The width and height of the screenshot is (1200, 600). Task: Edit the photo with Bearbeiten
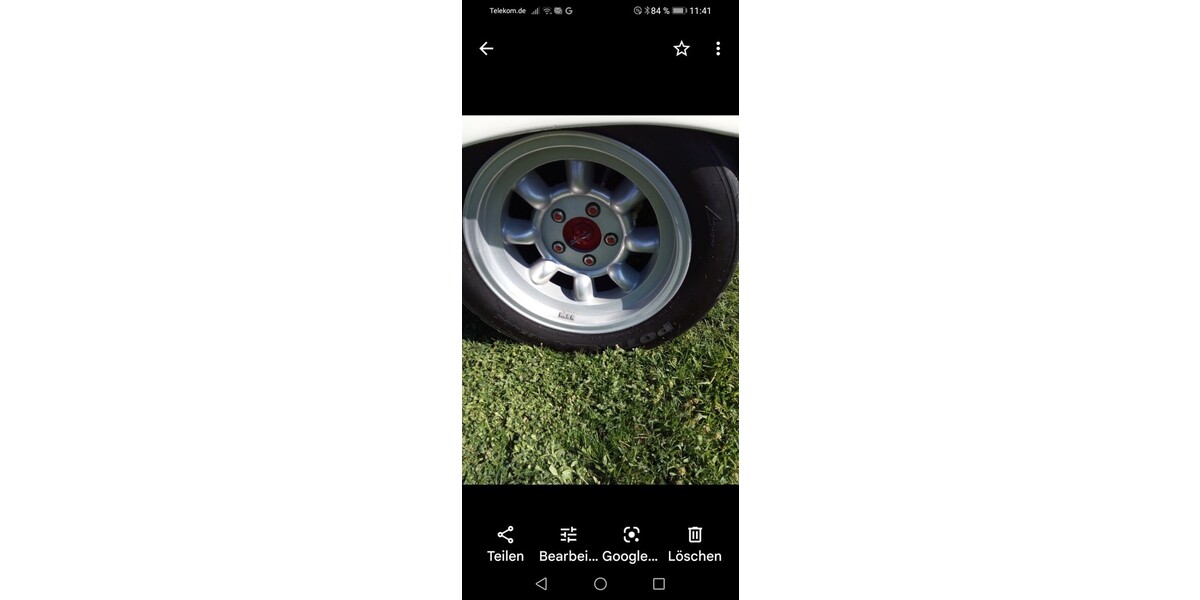tap(568, 543)
